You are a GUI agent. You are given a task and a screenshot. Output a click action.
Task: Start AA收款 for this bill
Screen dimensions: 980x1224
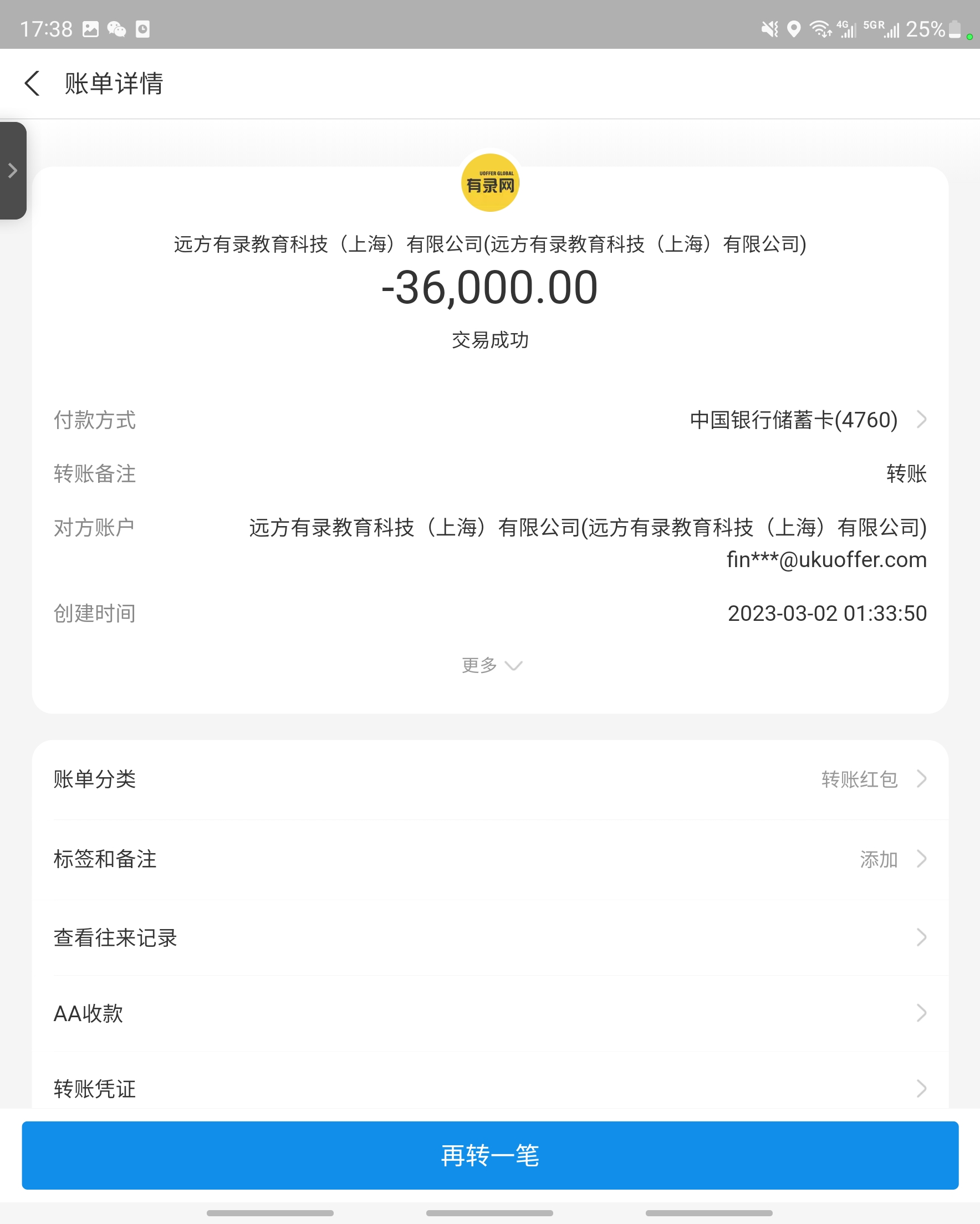(489, 1013)
